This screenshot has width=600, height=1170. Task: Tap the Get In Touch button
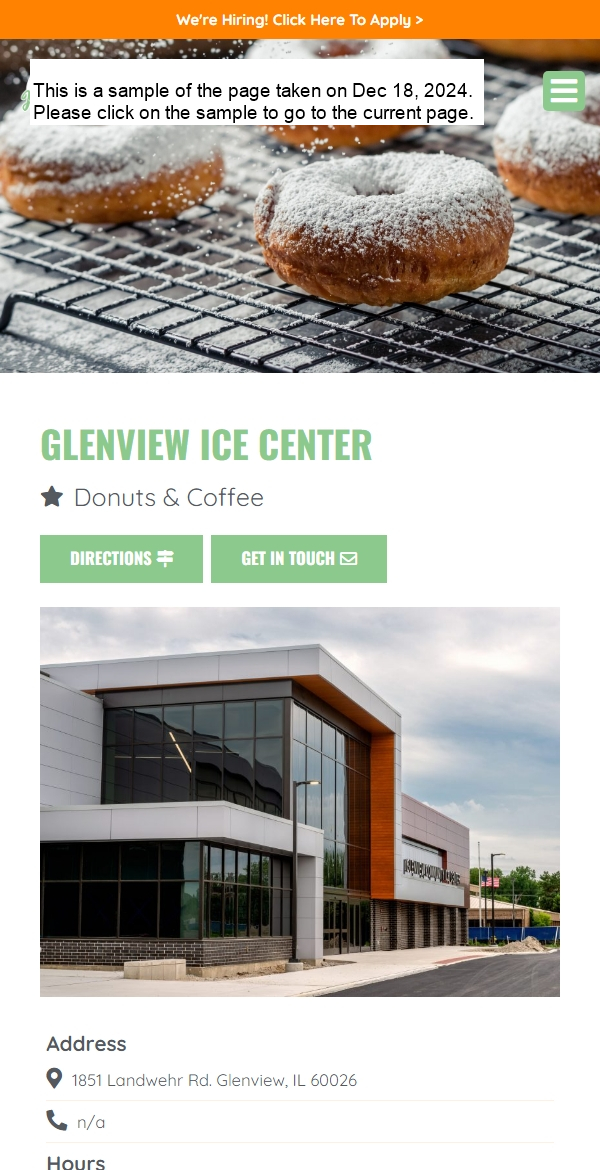(x=298, y=559)
